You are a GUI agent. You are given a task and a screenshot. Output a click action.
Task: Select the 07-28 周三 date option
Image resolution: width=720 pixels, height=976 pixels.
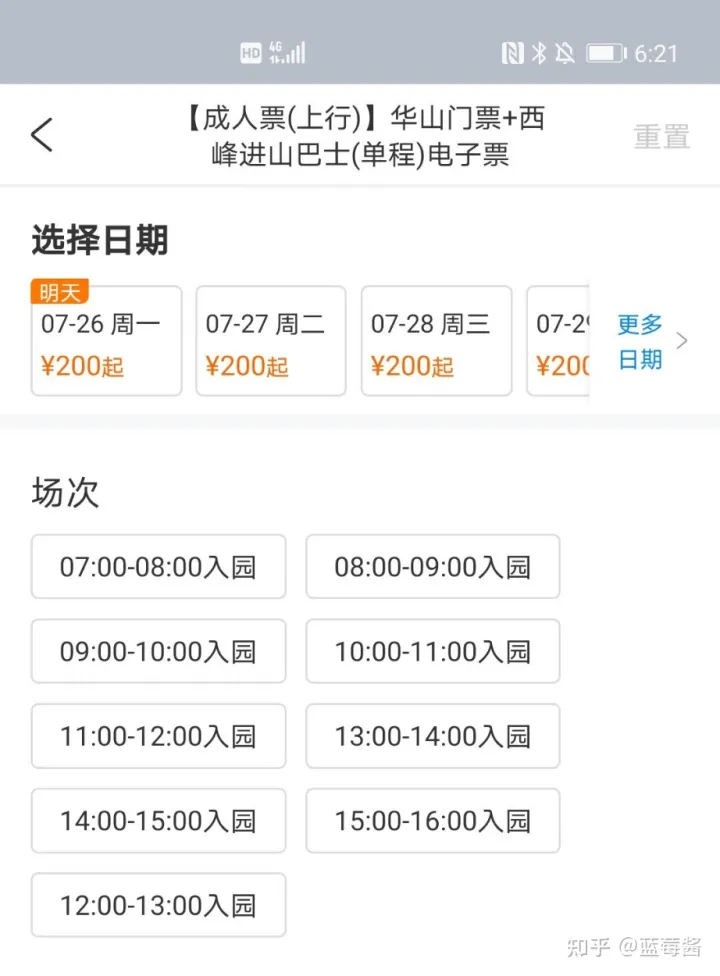436,340
